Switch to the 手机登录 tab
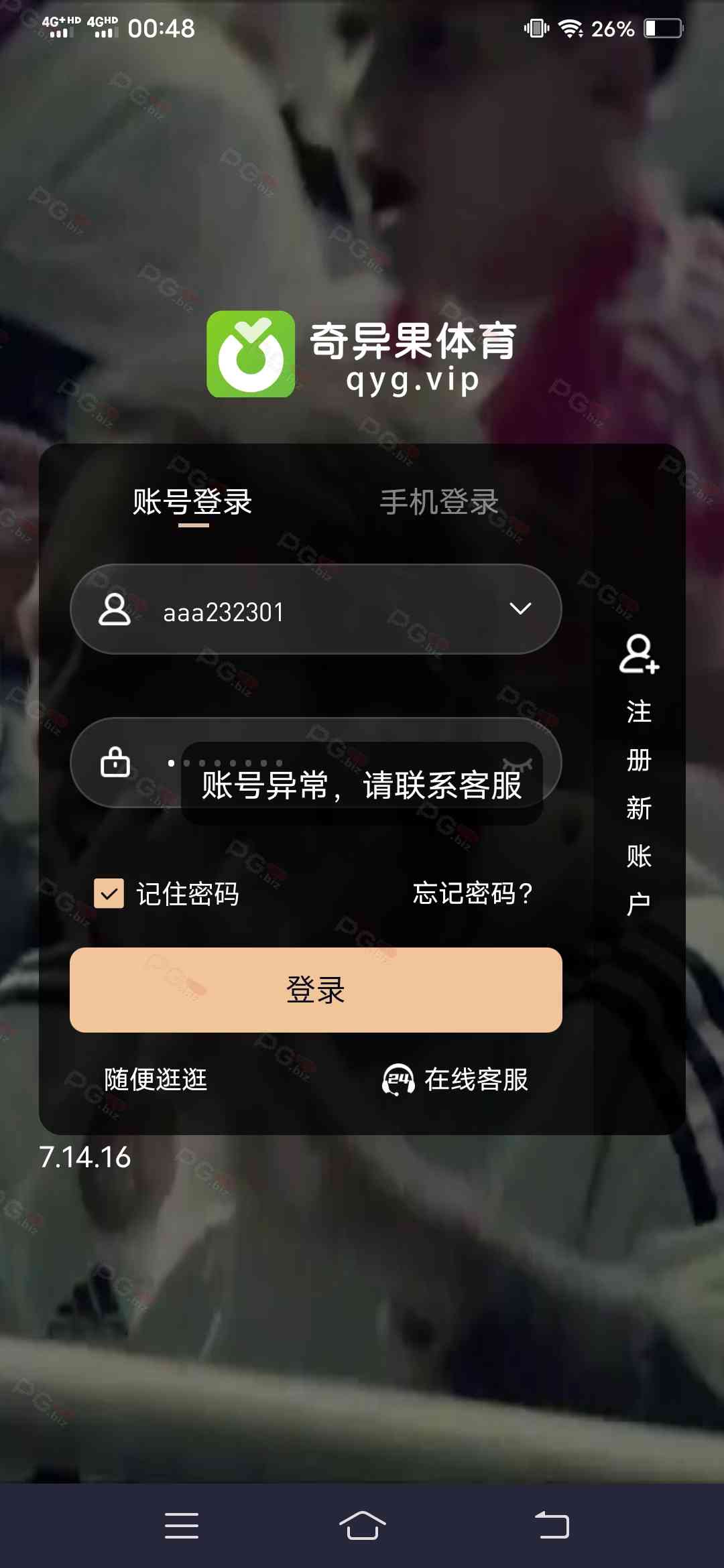The image size is (724, 1568). click(439, 502)
